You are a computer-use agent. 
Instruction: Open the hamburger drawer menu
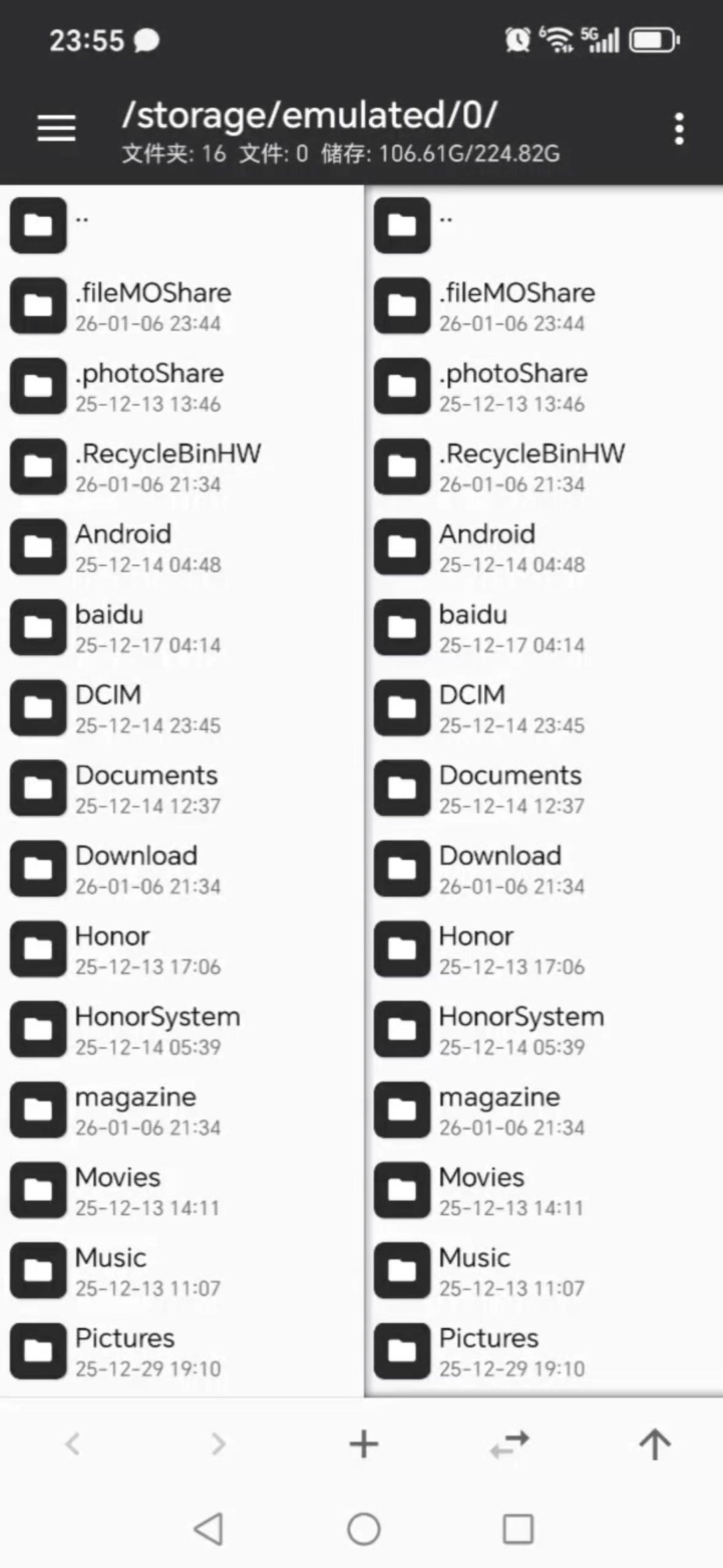(x=56, y=128)
